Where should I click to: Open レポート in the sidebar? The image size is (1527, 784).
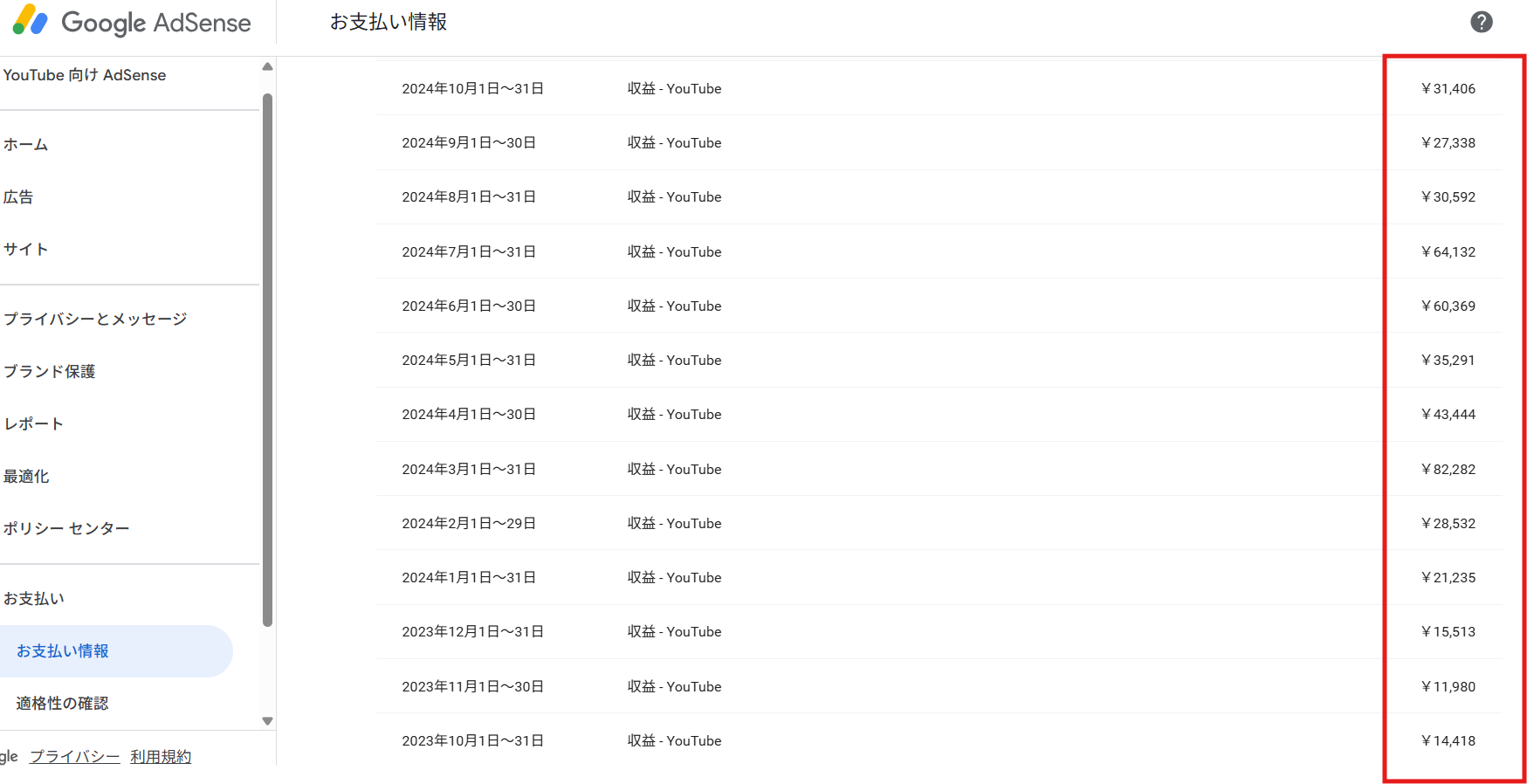click(34, 424)
